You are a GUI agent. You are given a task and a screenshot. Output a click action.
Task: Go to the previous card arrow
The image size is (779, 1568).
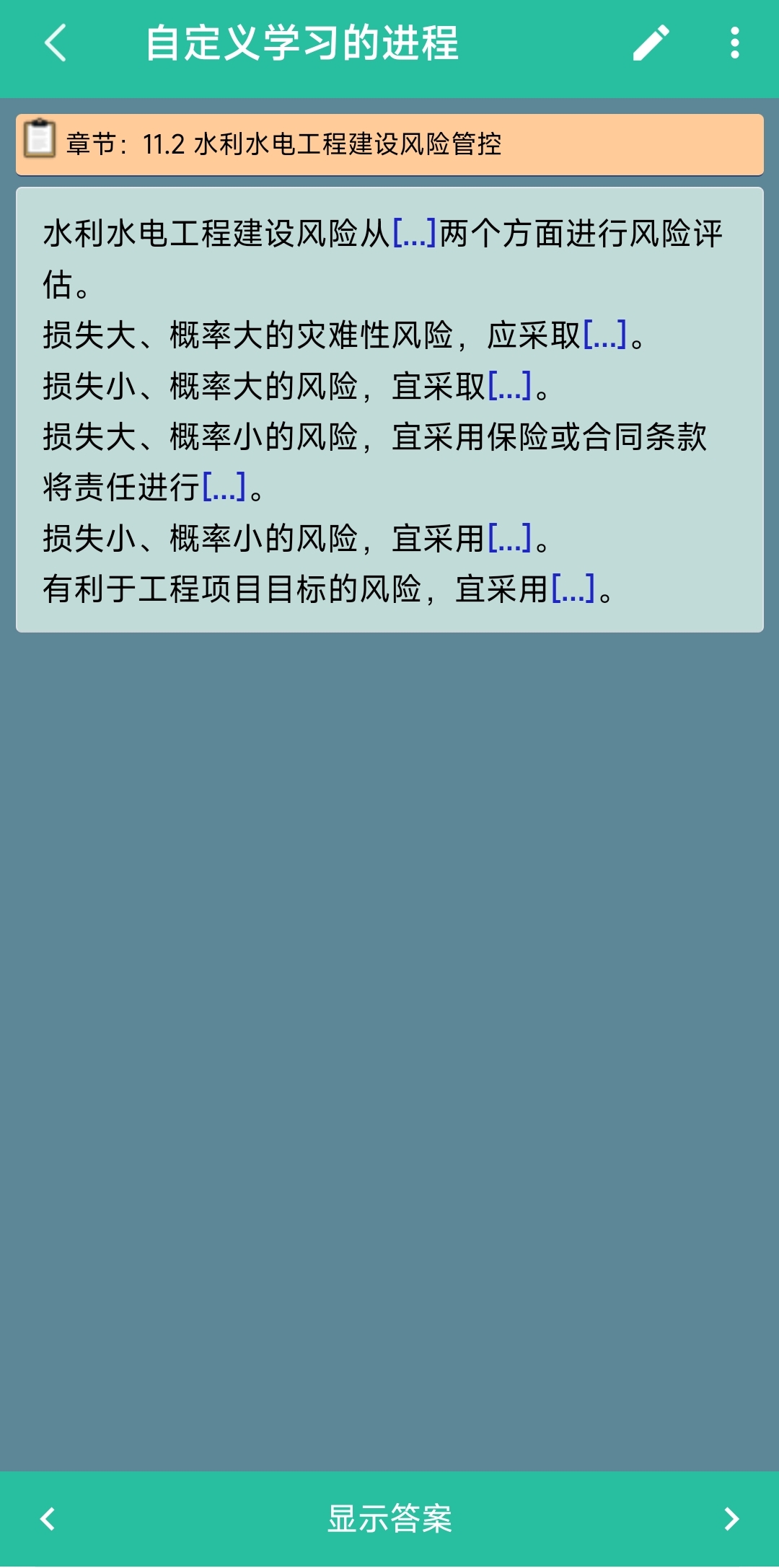pos(48,1518)
